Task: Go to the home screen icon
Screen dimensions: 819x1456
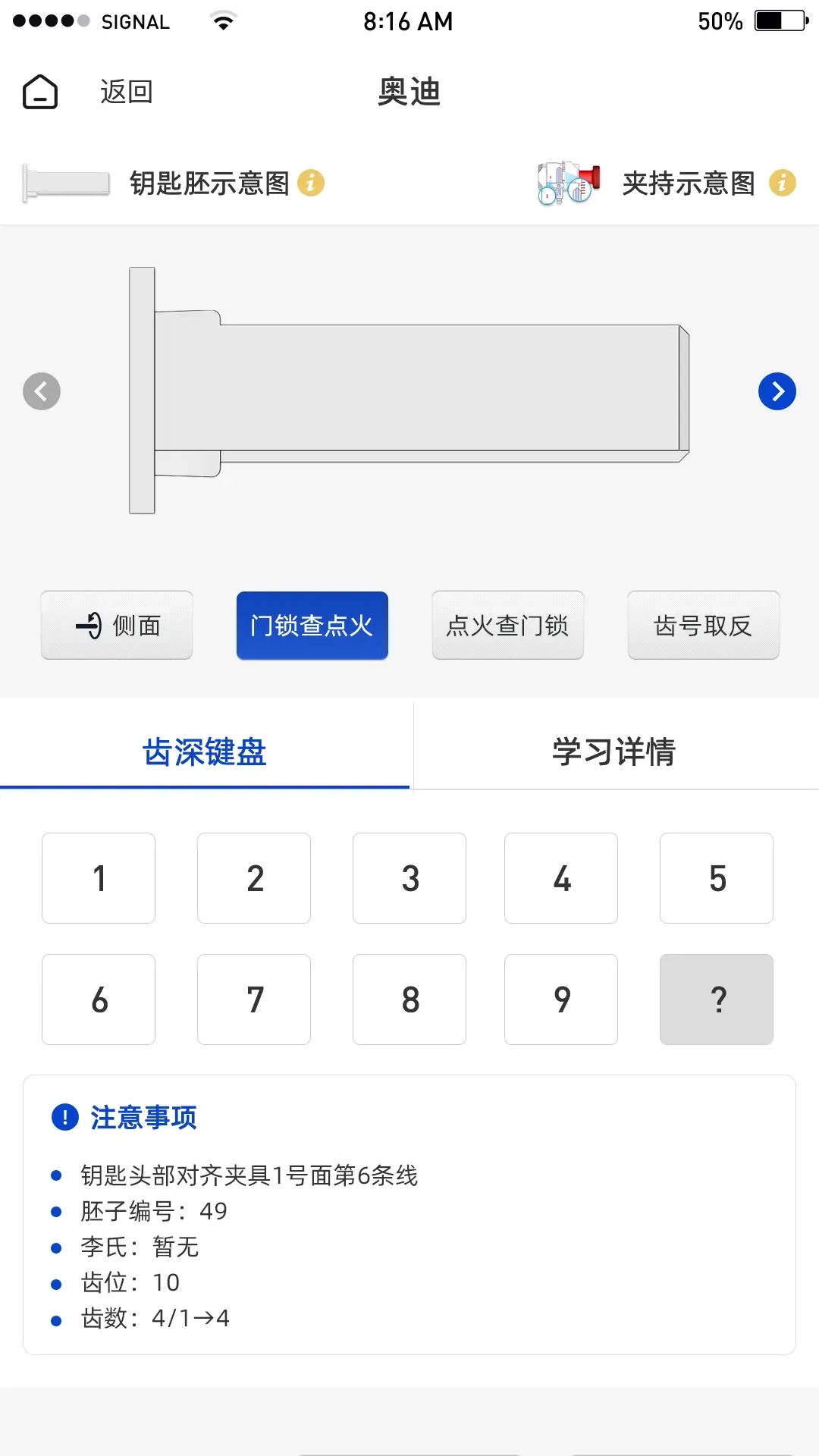Action: point(40,92)
